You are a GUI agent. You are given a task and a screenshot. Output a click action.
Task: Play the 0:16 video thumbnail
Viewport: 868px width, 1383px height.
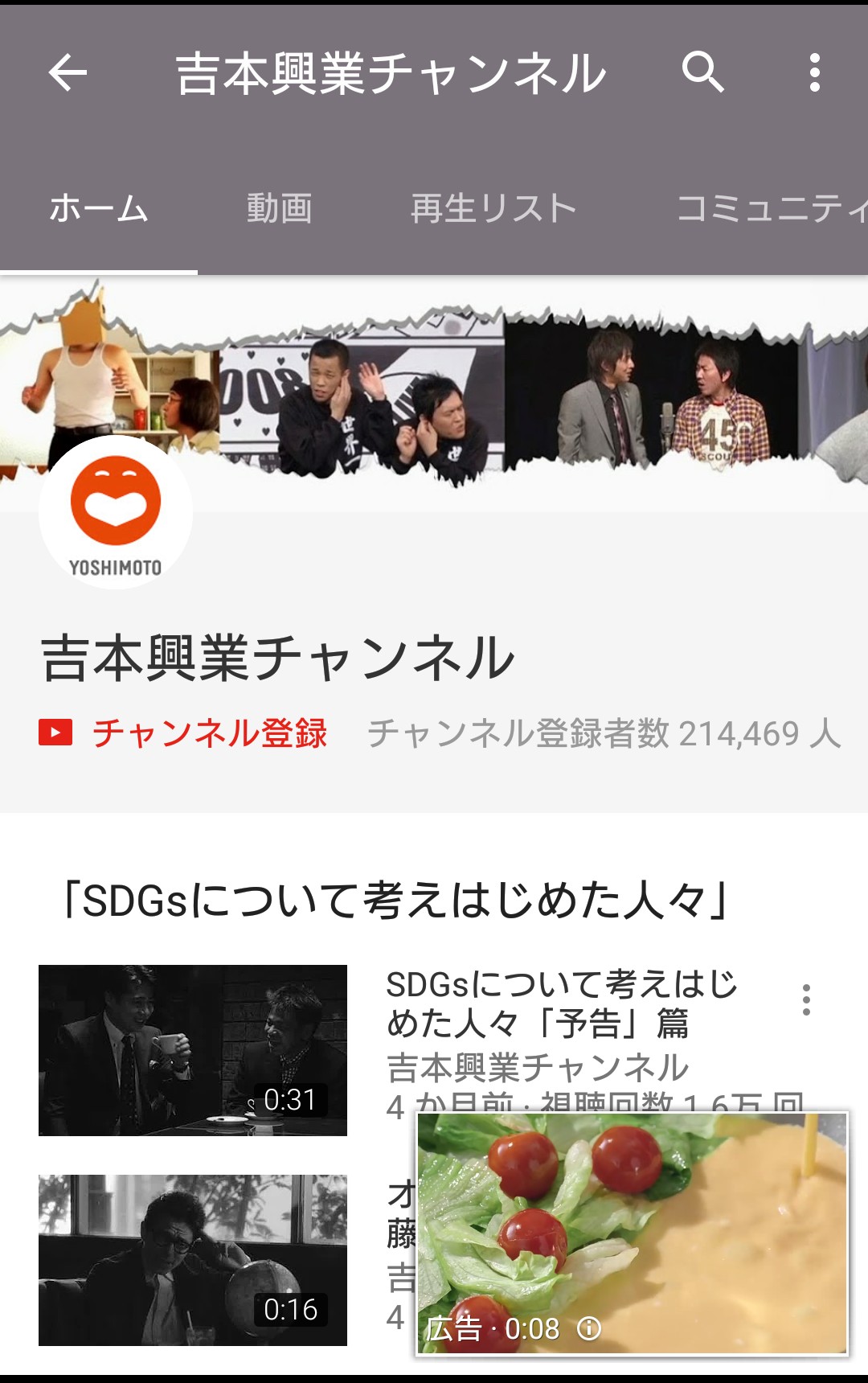coord(193,1260)
